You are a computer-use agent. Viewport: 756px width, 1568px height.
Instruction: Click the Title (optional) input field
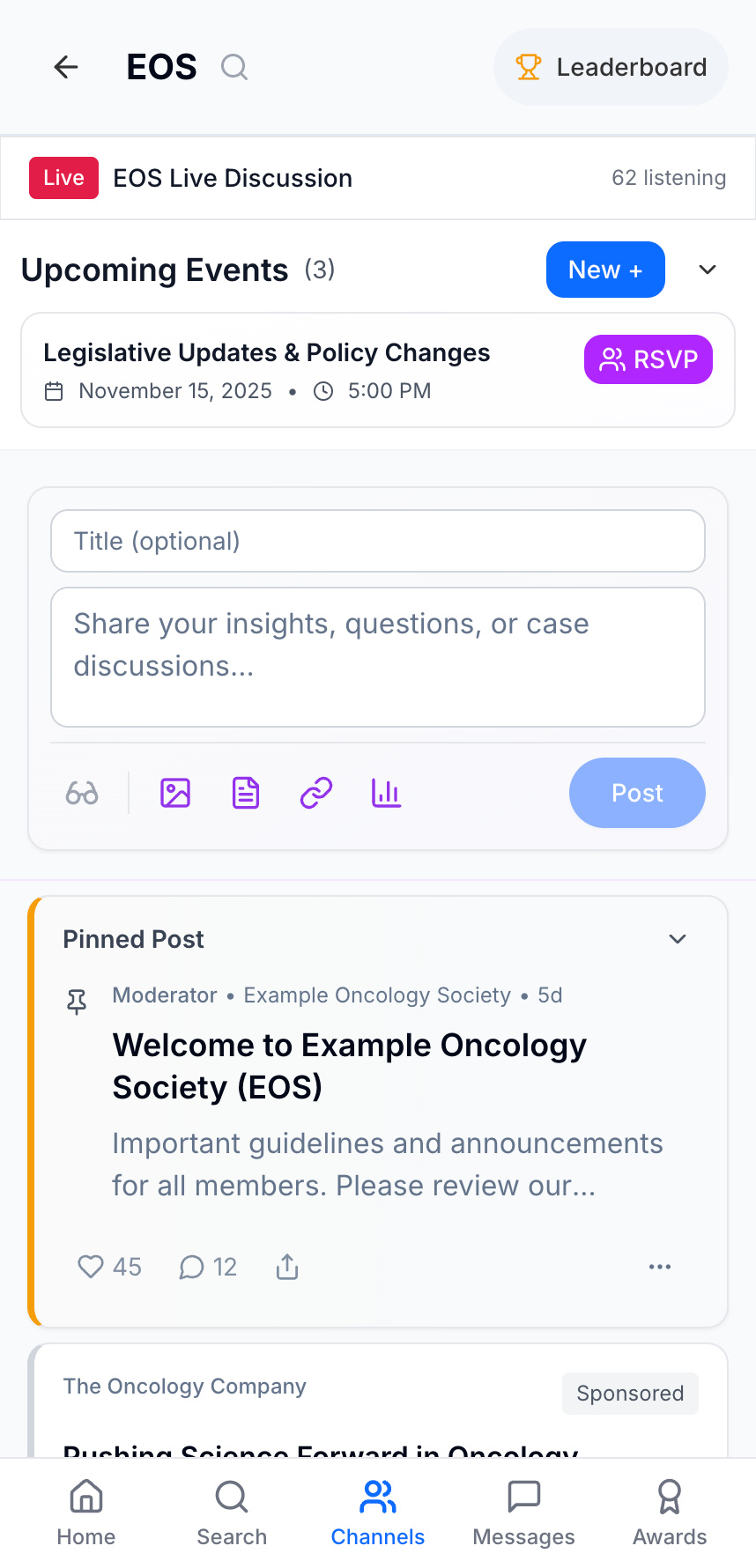point(378,541)
